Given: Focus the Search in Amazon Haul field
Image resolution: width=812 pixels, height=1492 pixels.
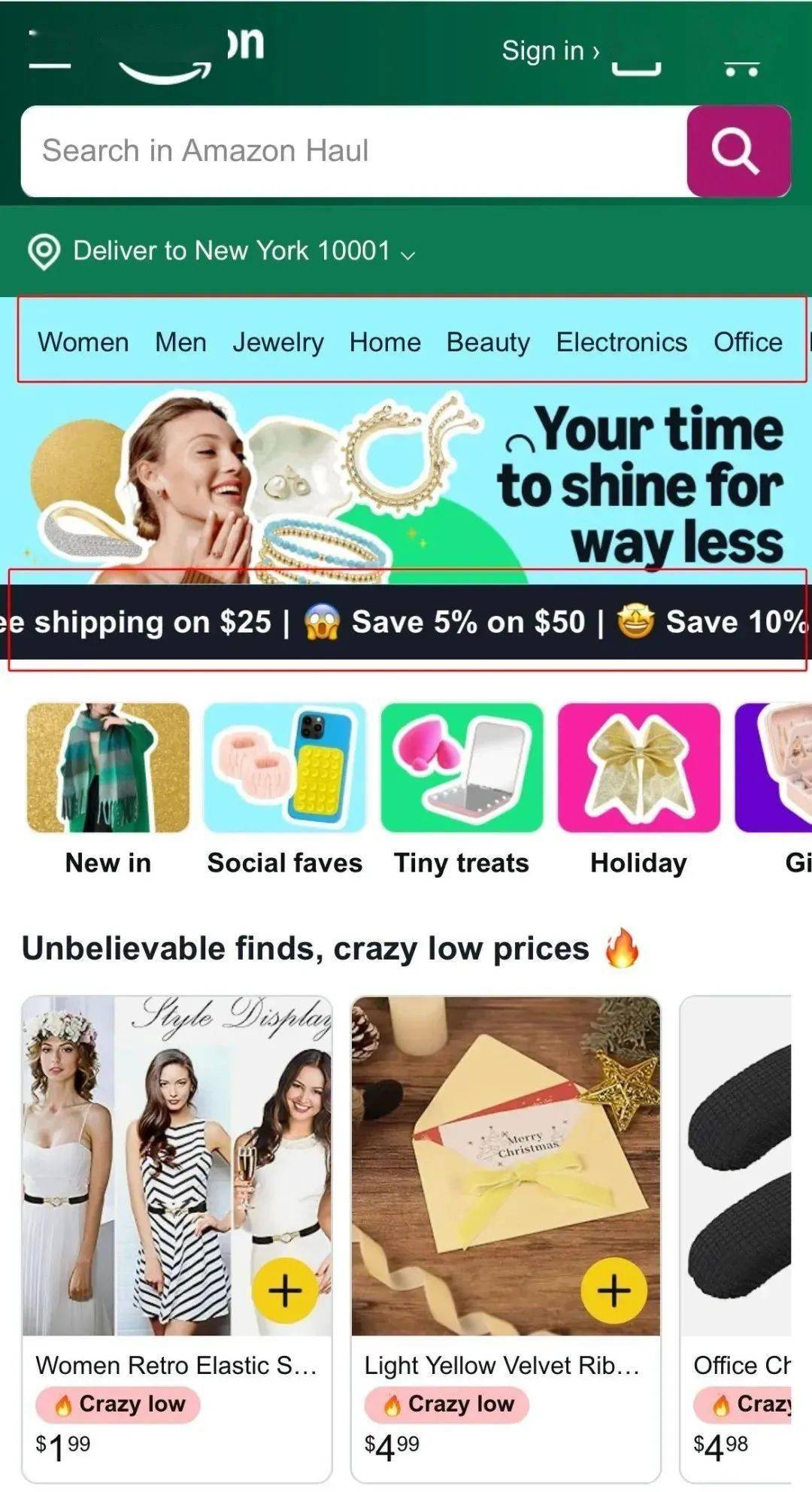Looking at the screenshot, I should (x=353, y=151).
